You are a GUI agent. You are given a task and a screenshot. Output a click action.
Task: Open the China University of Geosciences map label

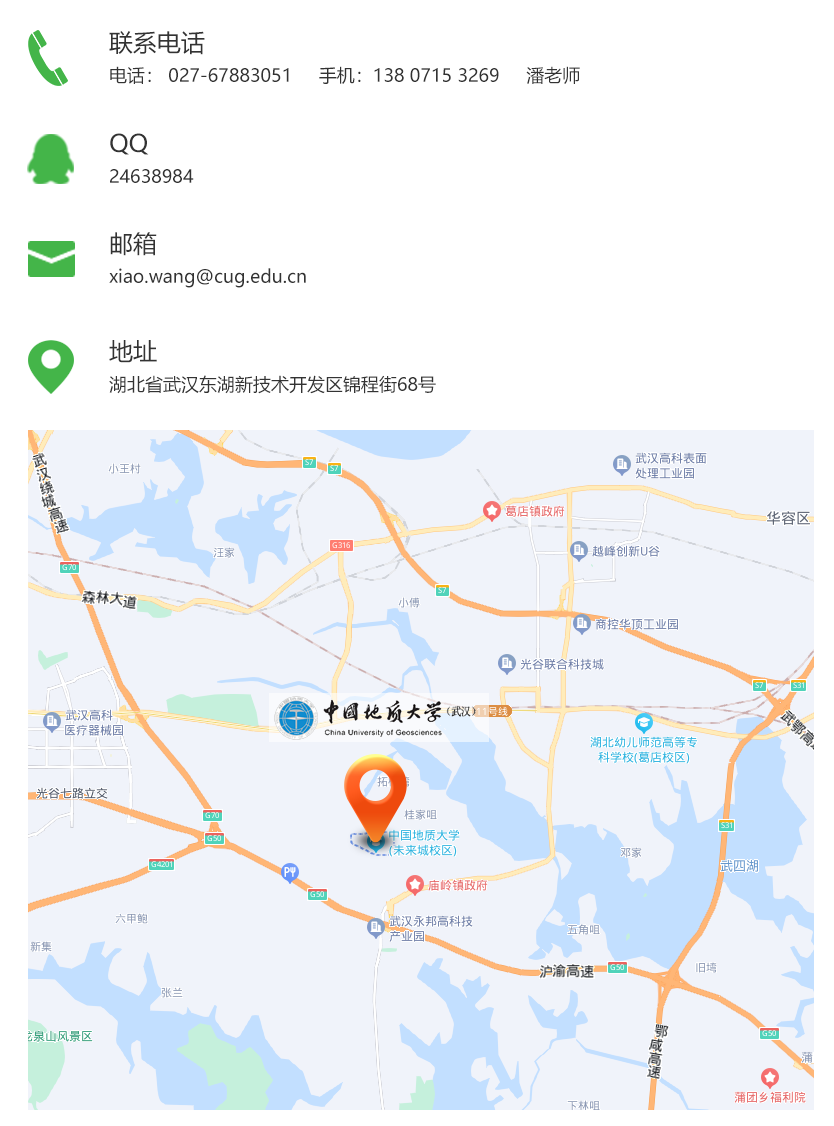[379, 717]
